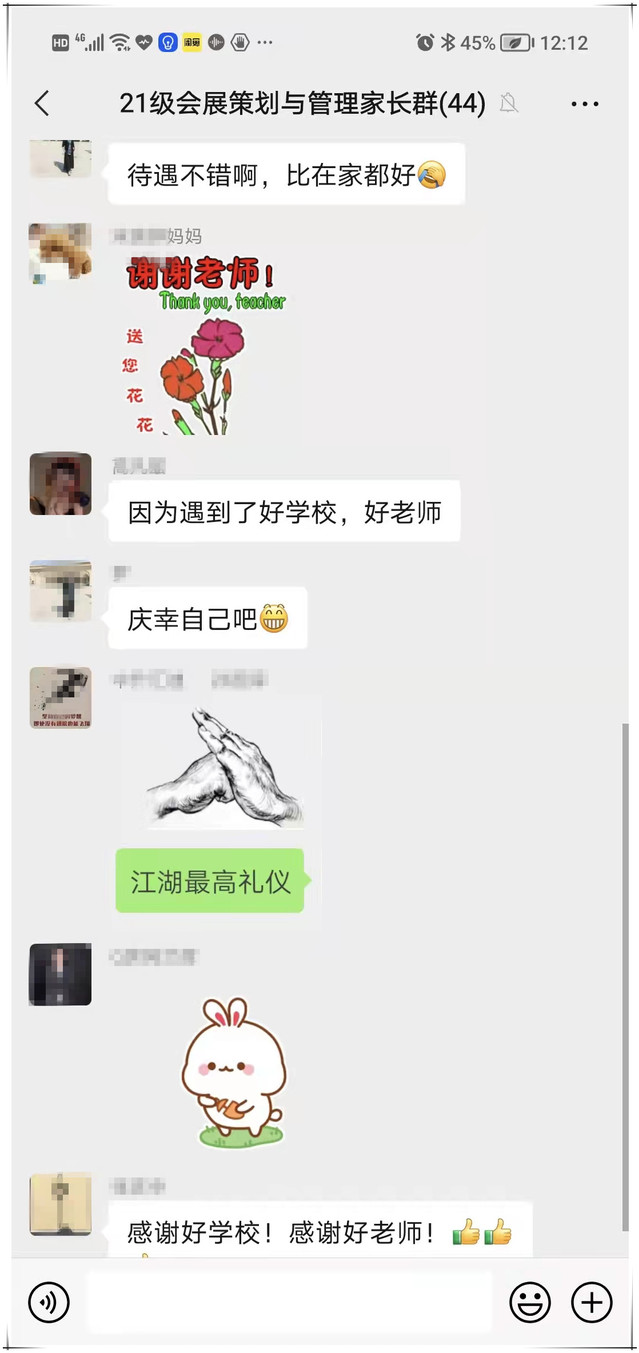The width and height of the screenshot is (639, 1353).
Task: Open the three-dot chat options menu
Action: point(584,103)
